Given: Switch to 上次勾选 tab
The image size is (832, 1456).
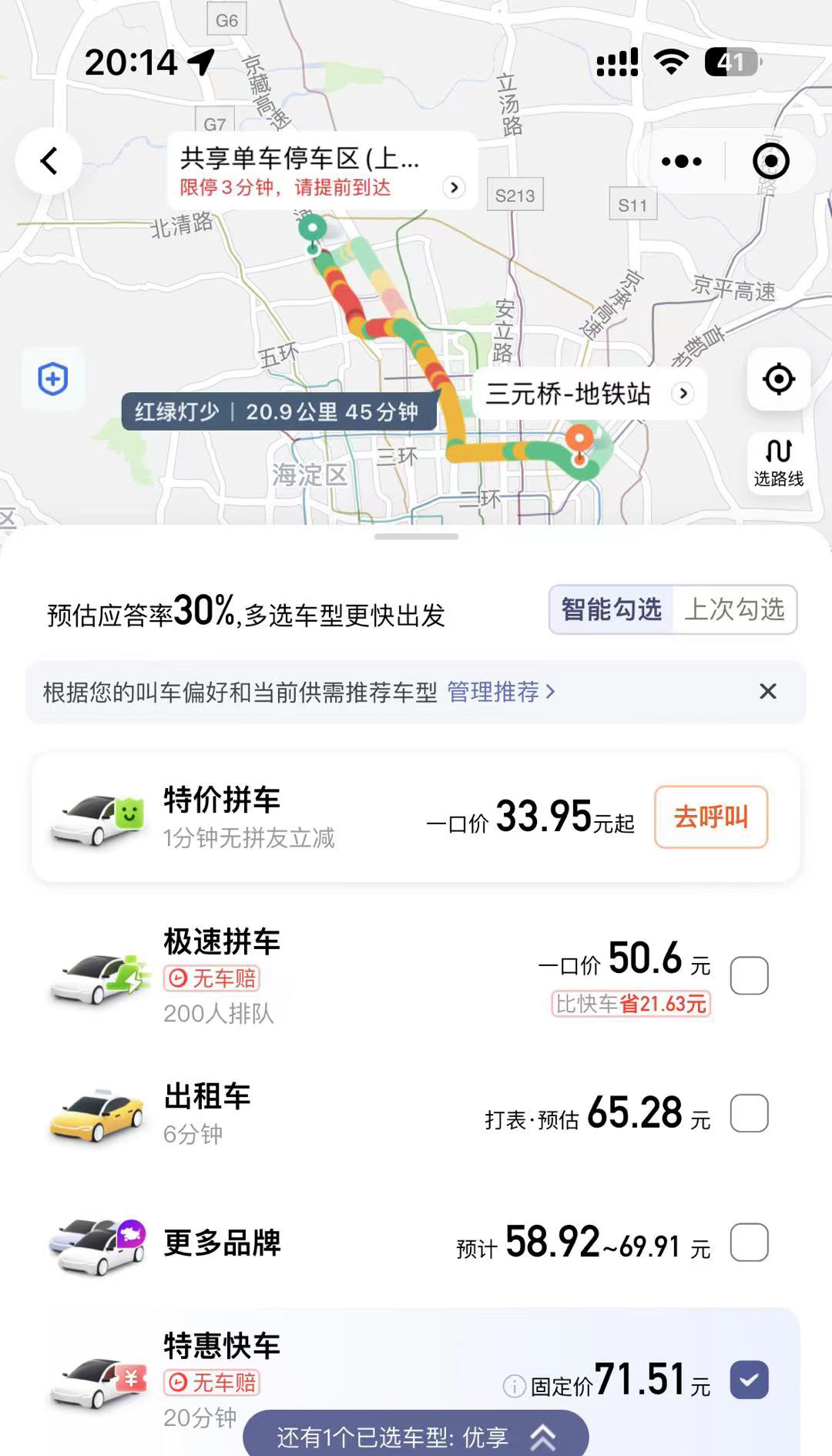Looking at the screenshot, I should point(734,609).
